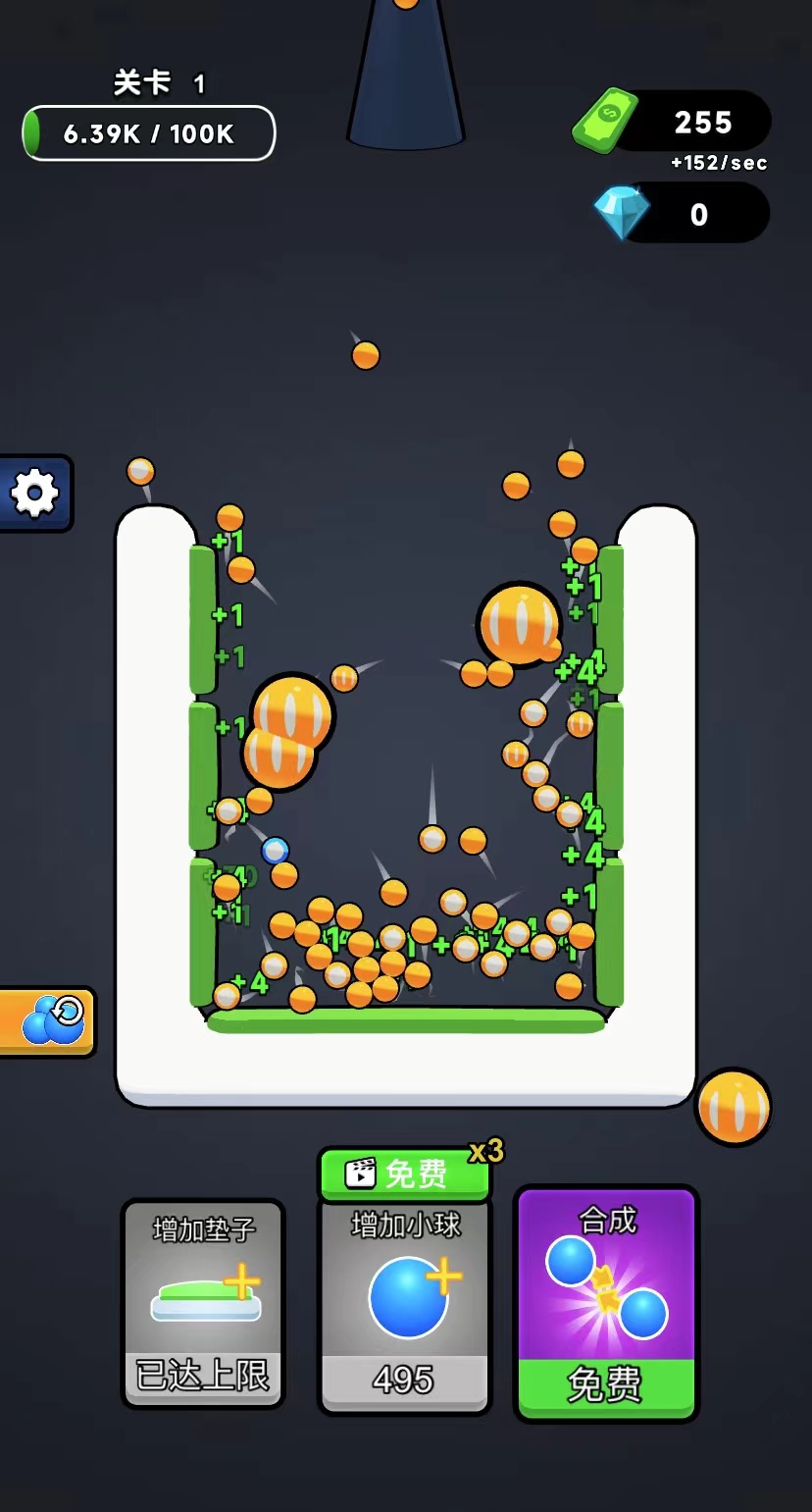812x1512 pixels.
Task: Open the settings gear
Action: coord(34,493)
